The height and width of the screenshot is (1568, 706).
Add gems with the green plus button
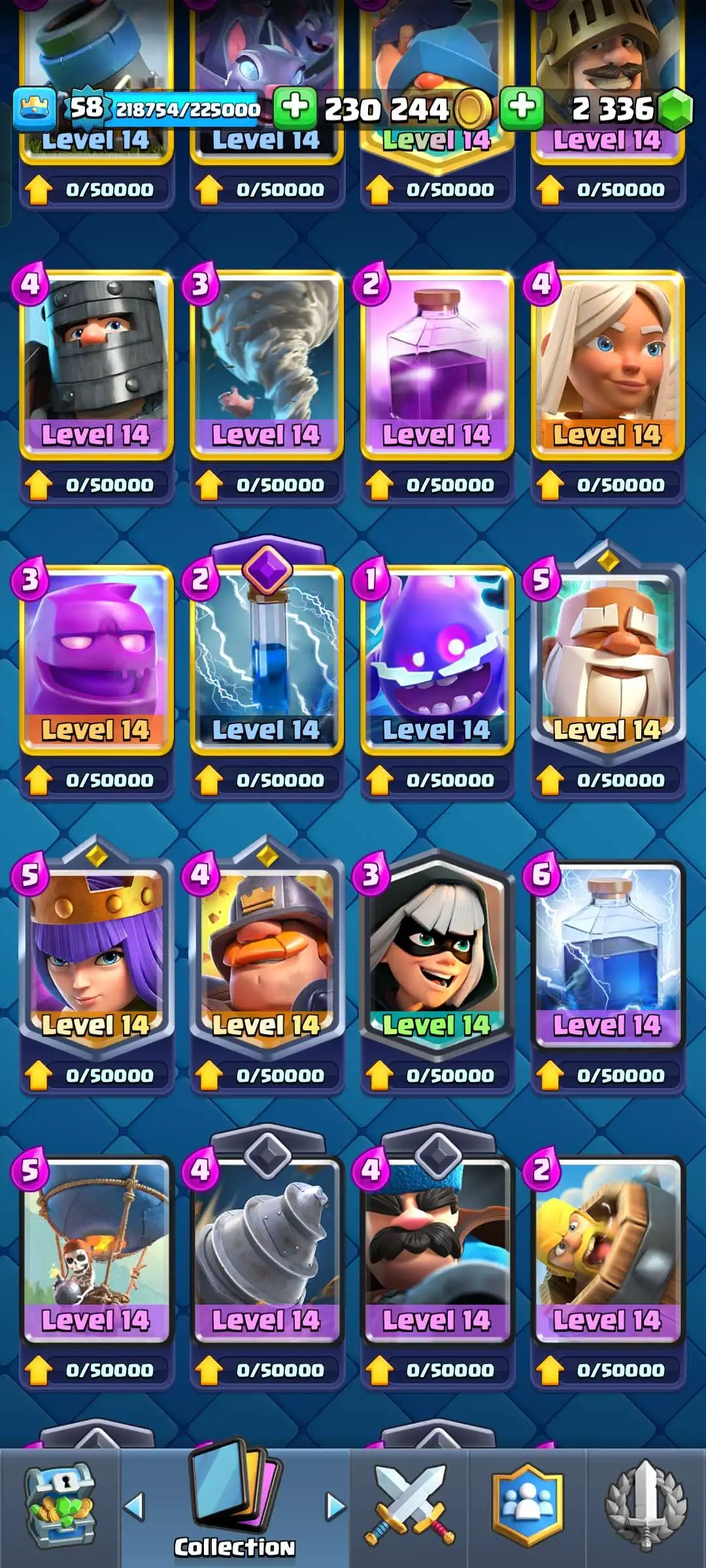[522, 108]
